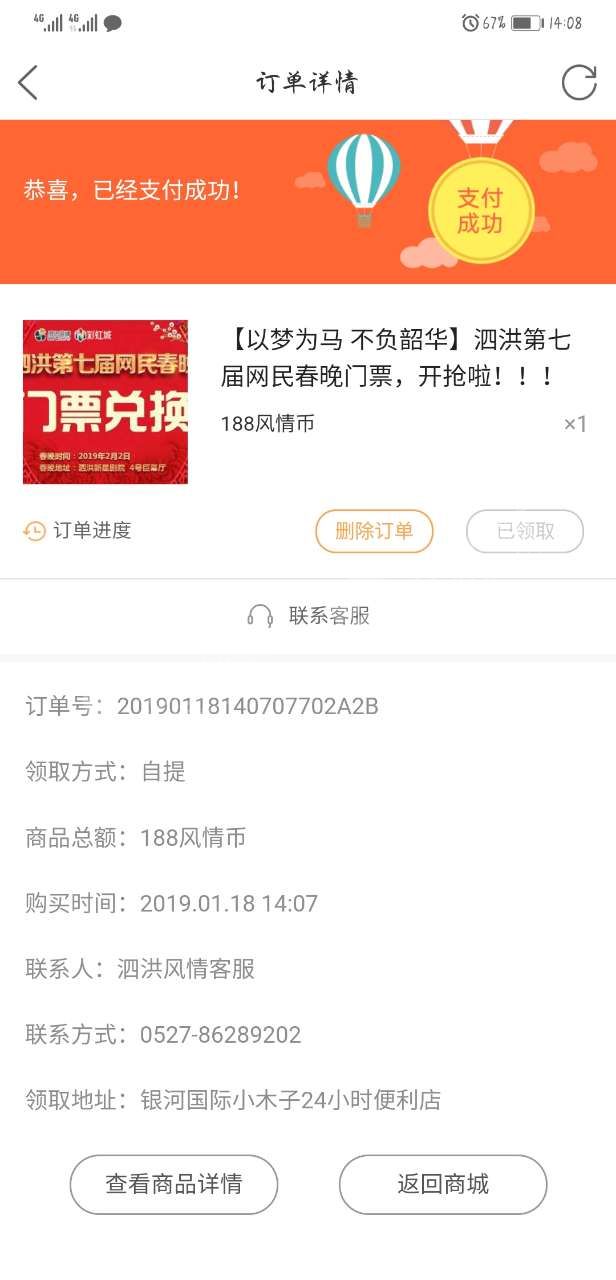View 订单进度 order progress
Screen dimensions: 616x1280
click(78, 531)
